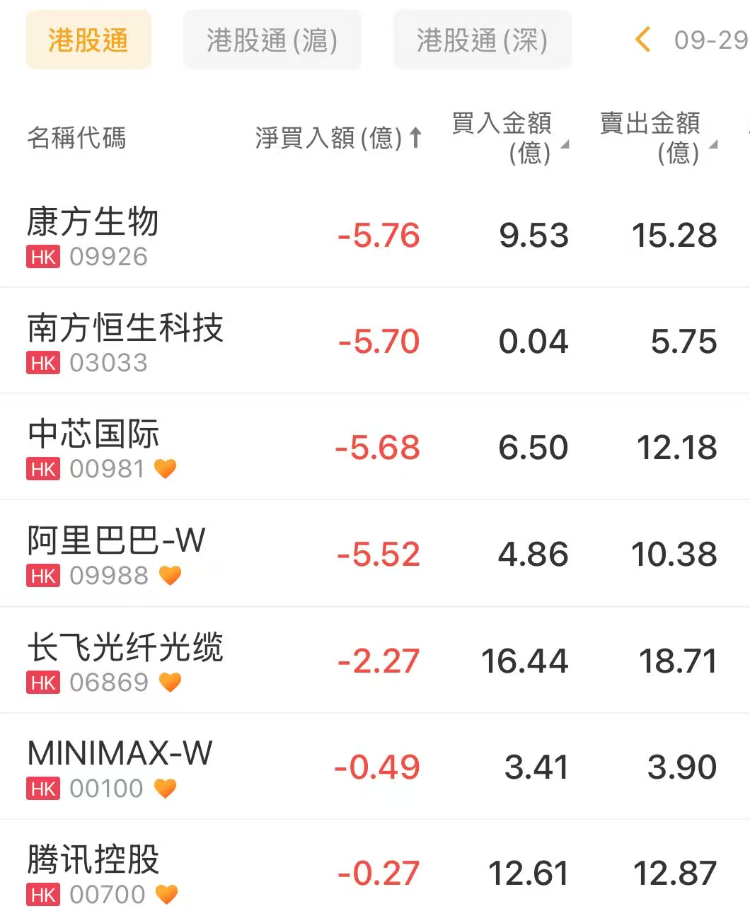Sort by 淨買入額(億) column

[338, 138]
